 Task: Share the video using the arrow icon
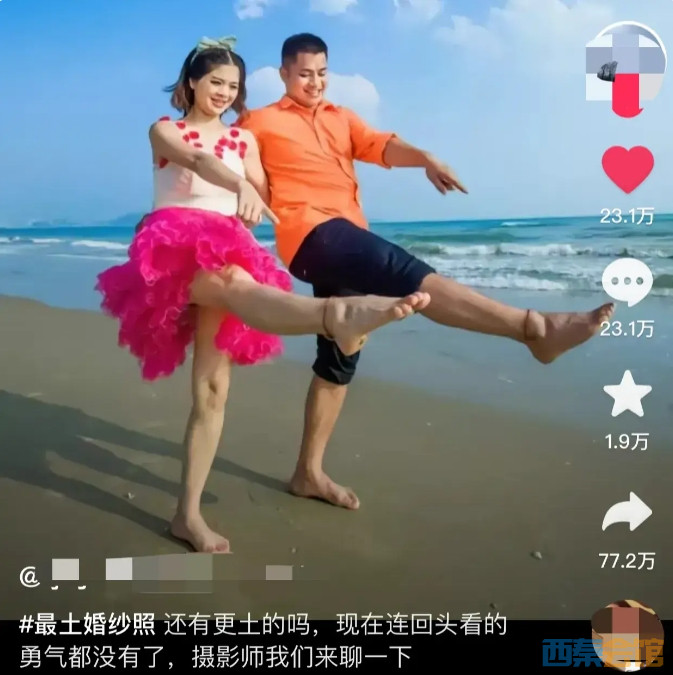627,512
